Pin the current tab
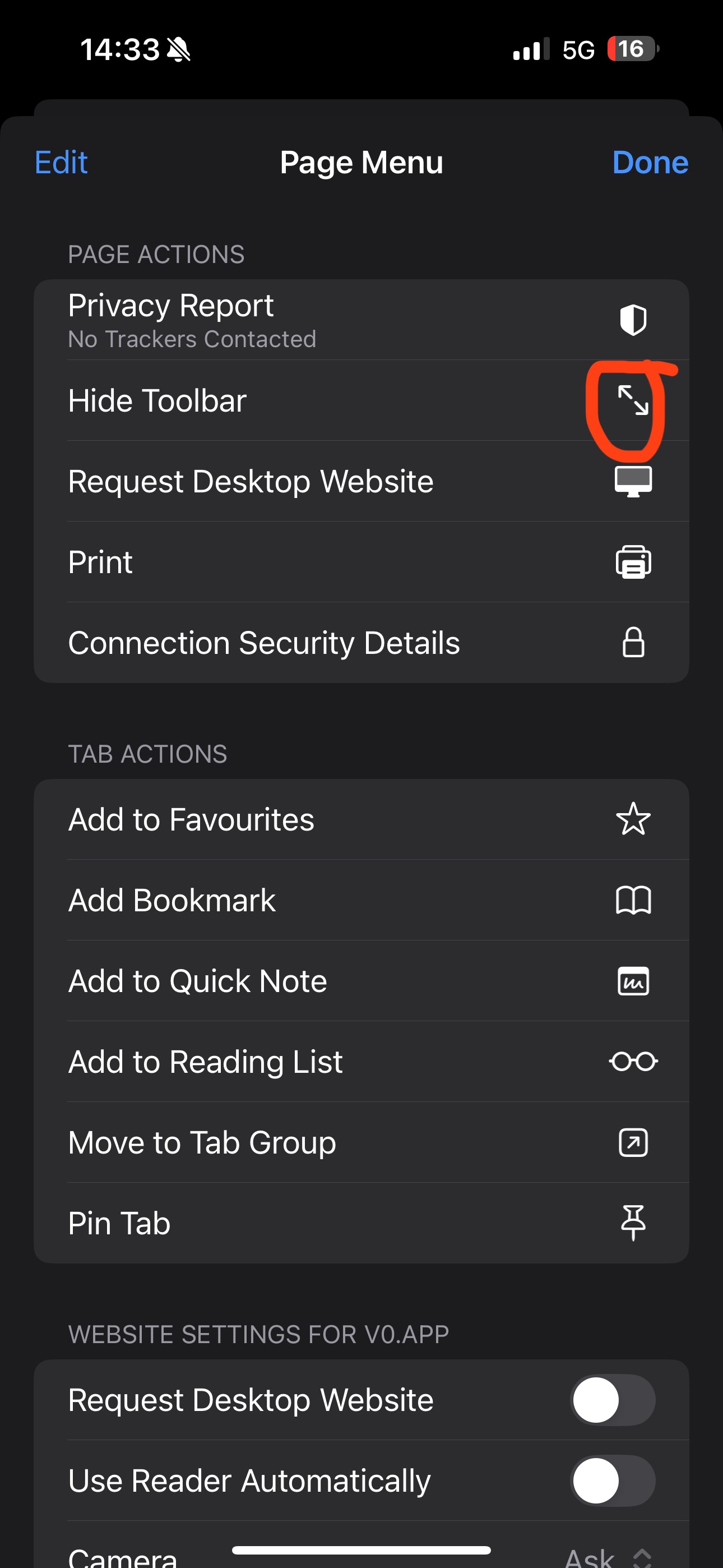The image size is (723, 1568). [361, 1224]
